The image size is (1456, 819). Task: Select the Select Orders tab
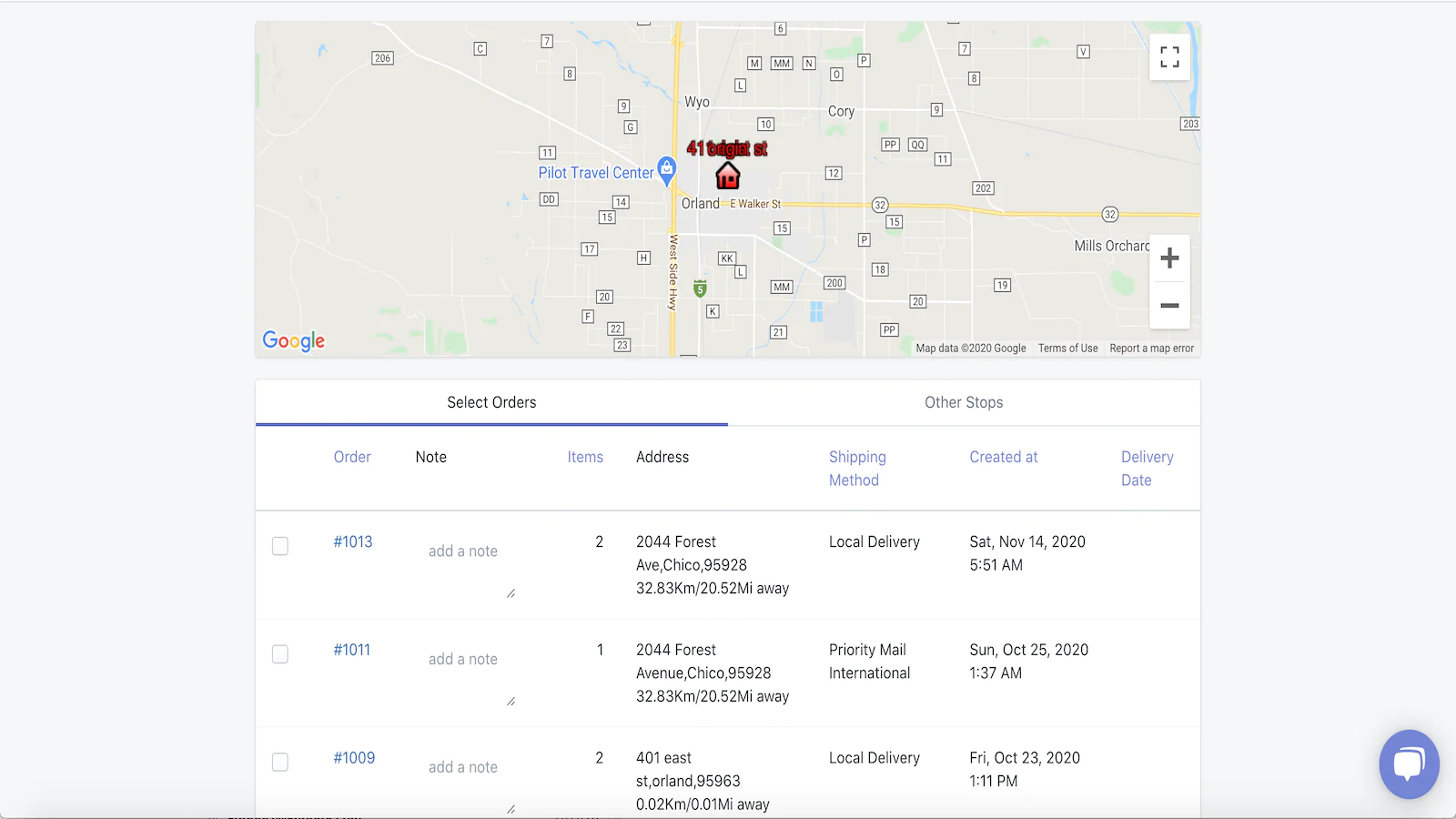click(491, 402)
